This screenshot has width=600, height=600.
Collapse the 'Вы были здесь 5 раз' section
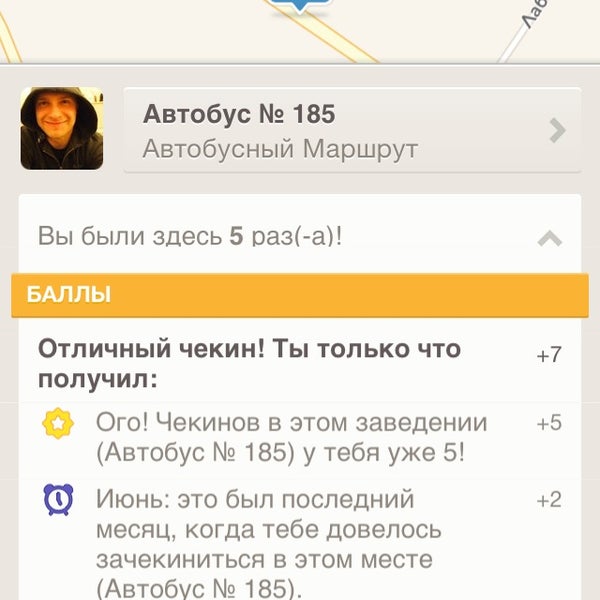[x=549, y=238]
